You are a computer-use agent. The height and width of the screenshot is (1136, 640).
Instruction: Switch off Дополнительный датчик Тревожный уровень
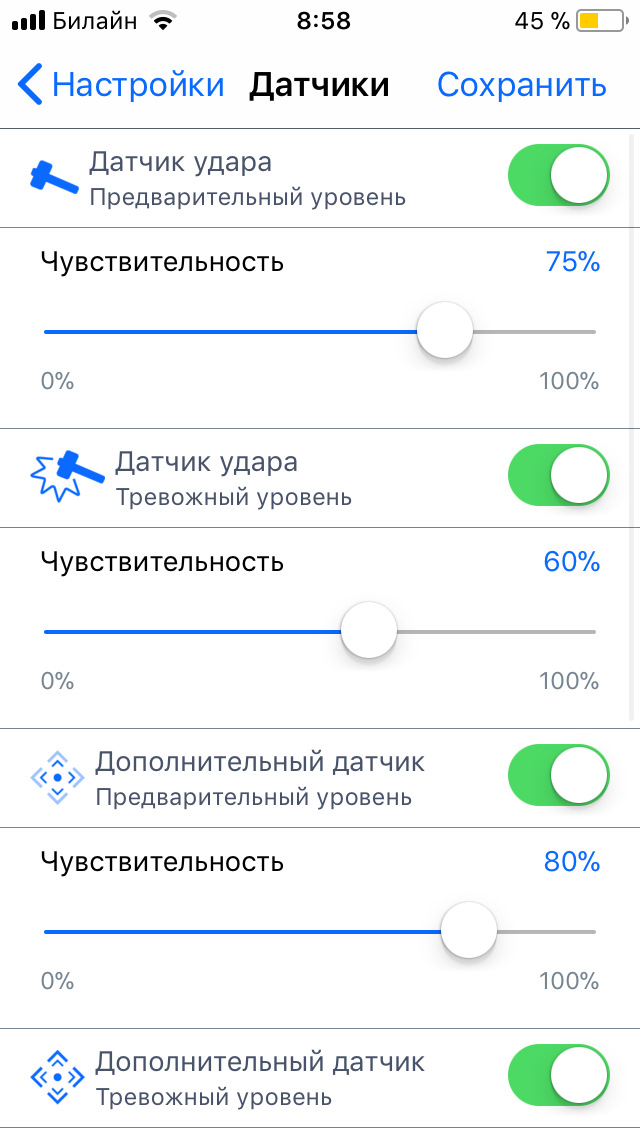click(558, 1076)
